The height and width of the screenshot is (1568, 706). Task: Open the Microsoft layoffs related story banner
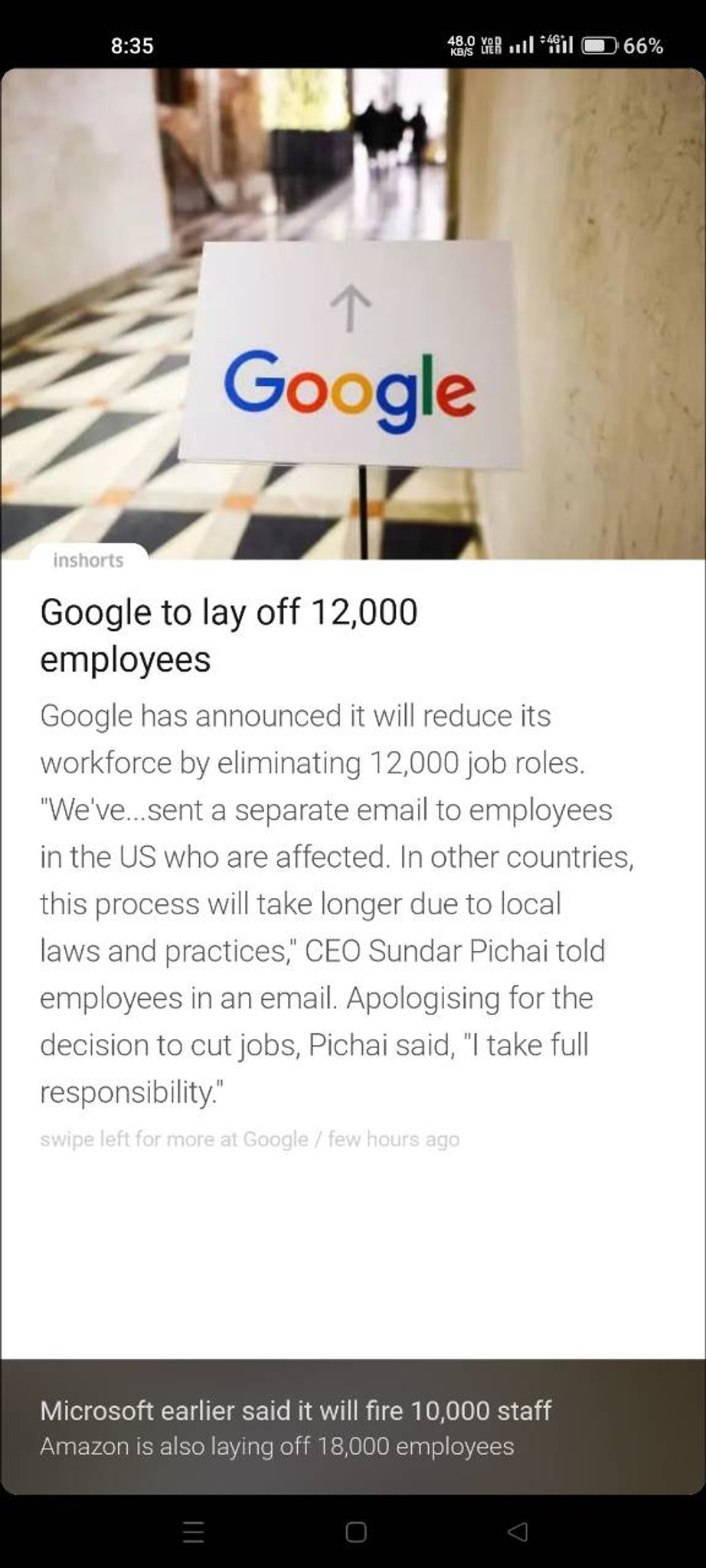(x=353, y=1427)
